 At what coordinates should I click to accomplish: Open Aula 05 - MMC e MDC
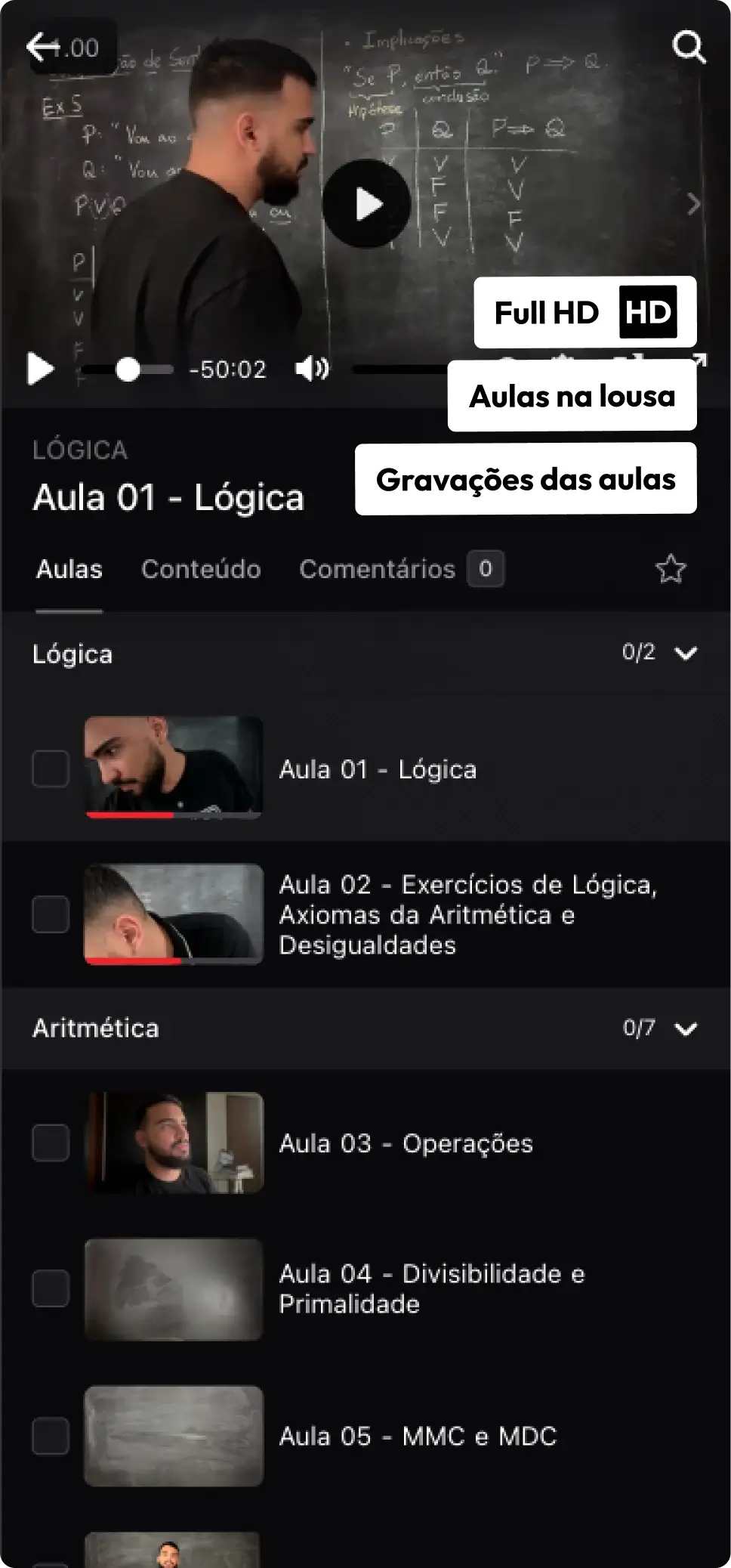click(x=418, y=1436)
